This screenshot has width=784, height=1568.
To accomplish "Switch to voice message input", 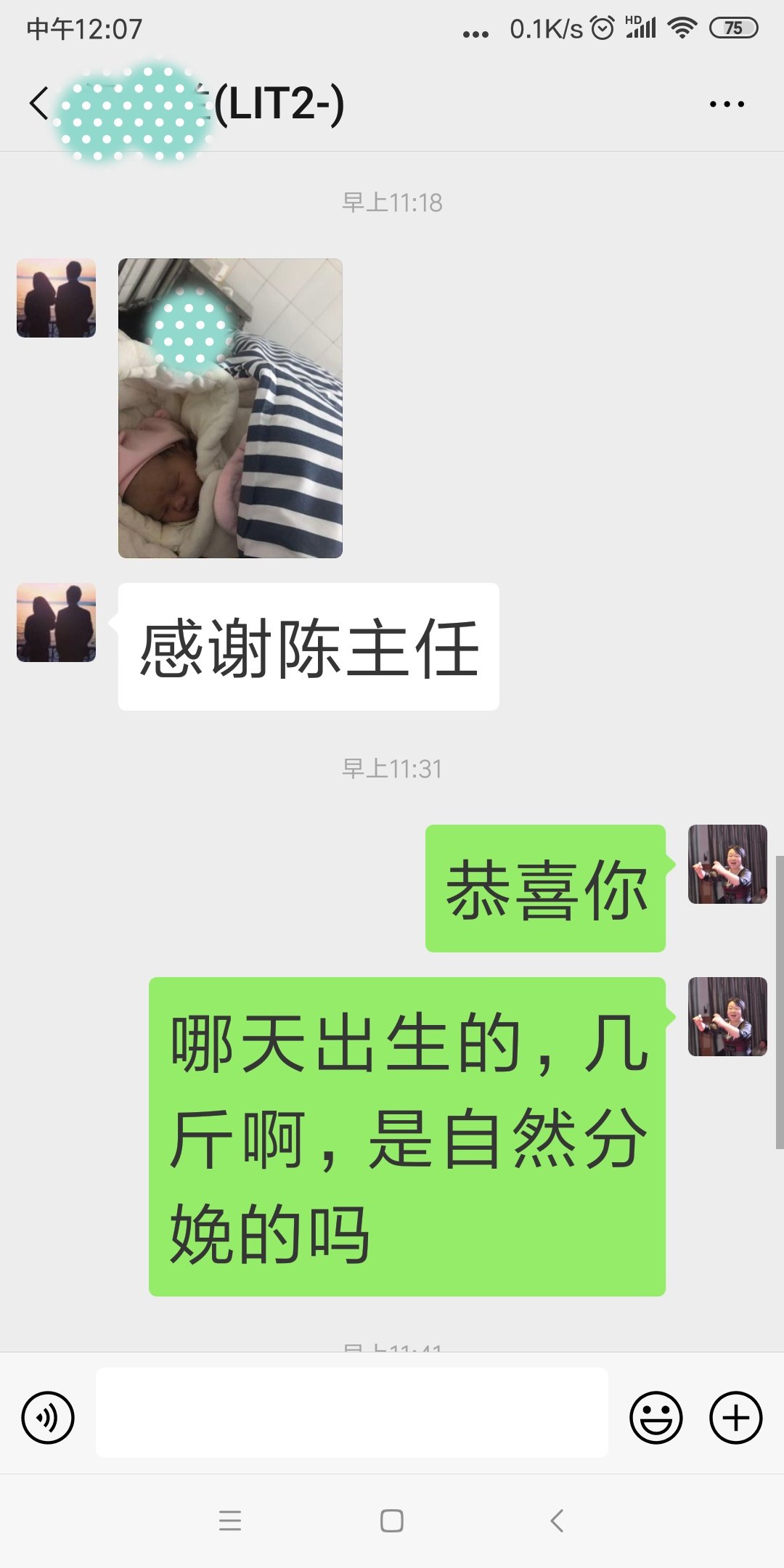I will (48, 1417).
